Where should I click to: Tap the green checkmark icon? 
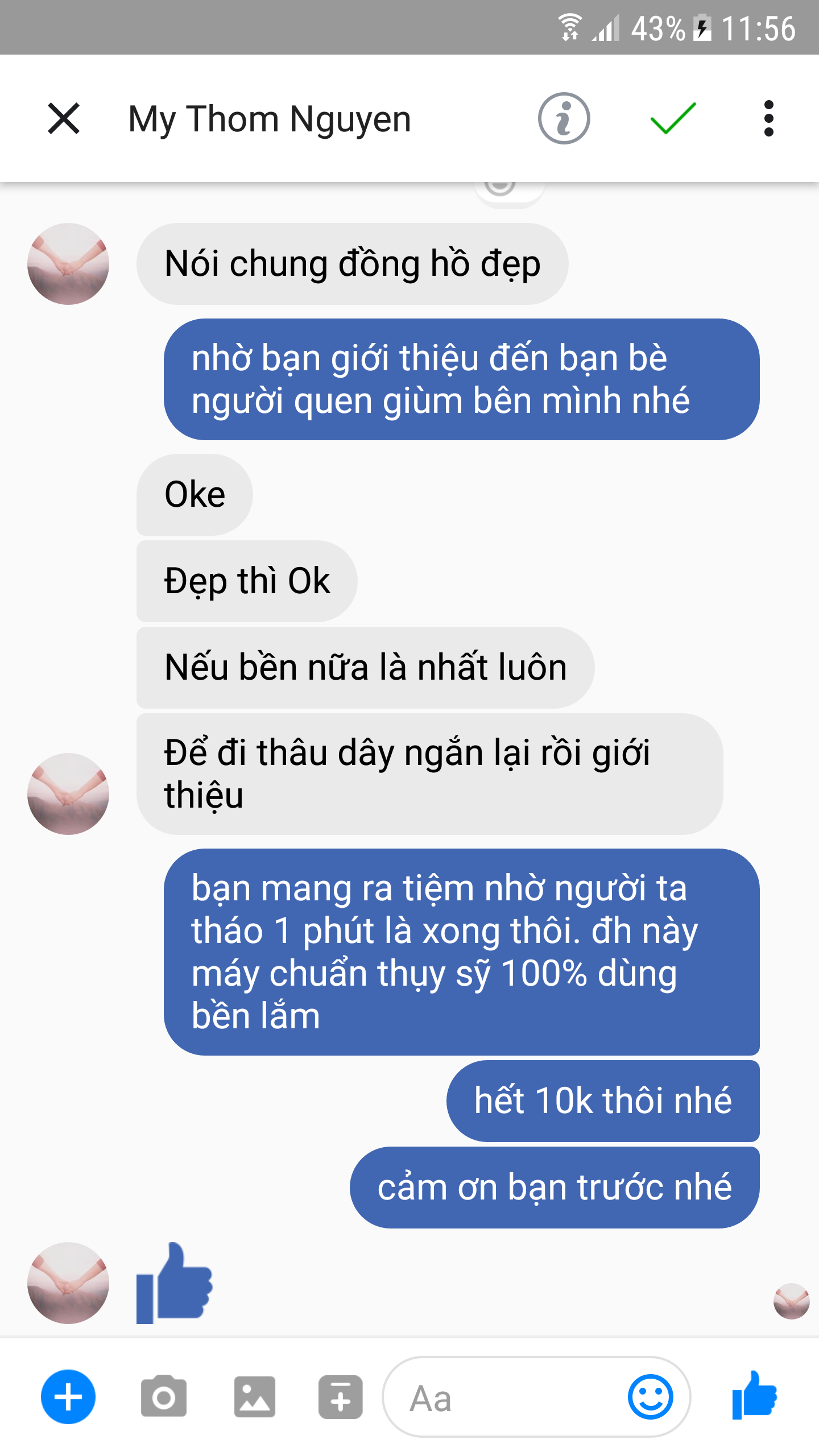point(673,118)
